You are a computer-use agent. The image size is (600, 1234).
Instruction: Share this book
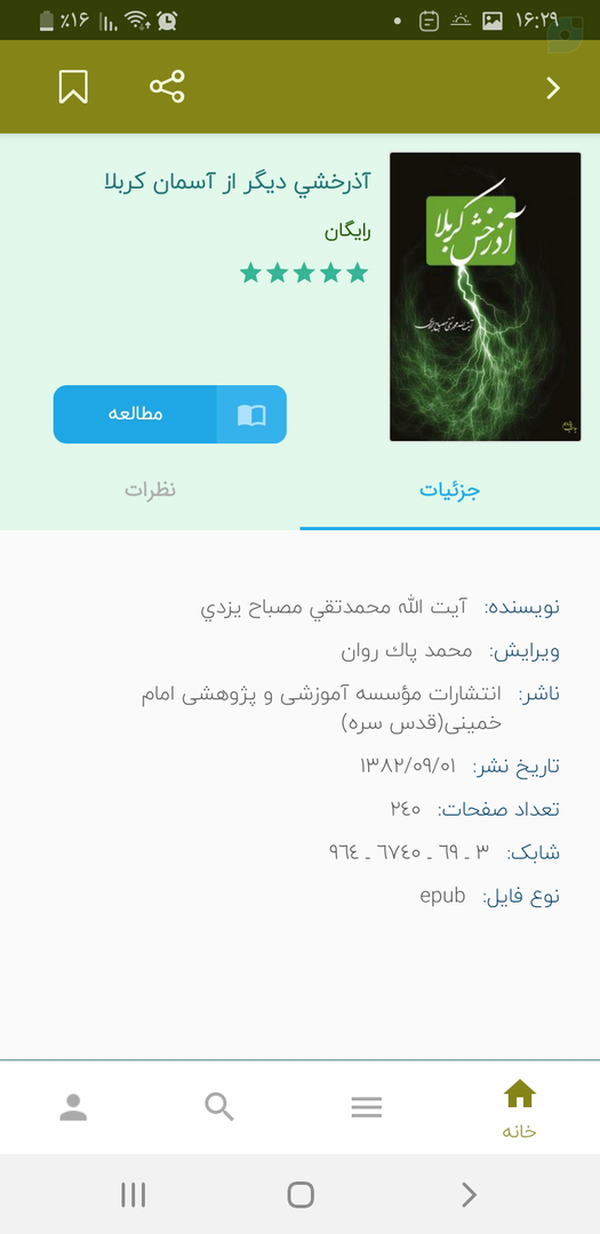click(167, 87)
